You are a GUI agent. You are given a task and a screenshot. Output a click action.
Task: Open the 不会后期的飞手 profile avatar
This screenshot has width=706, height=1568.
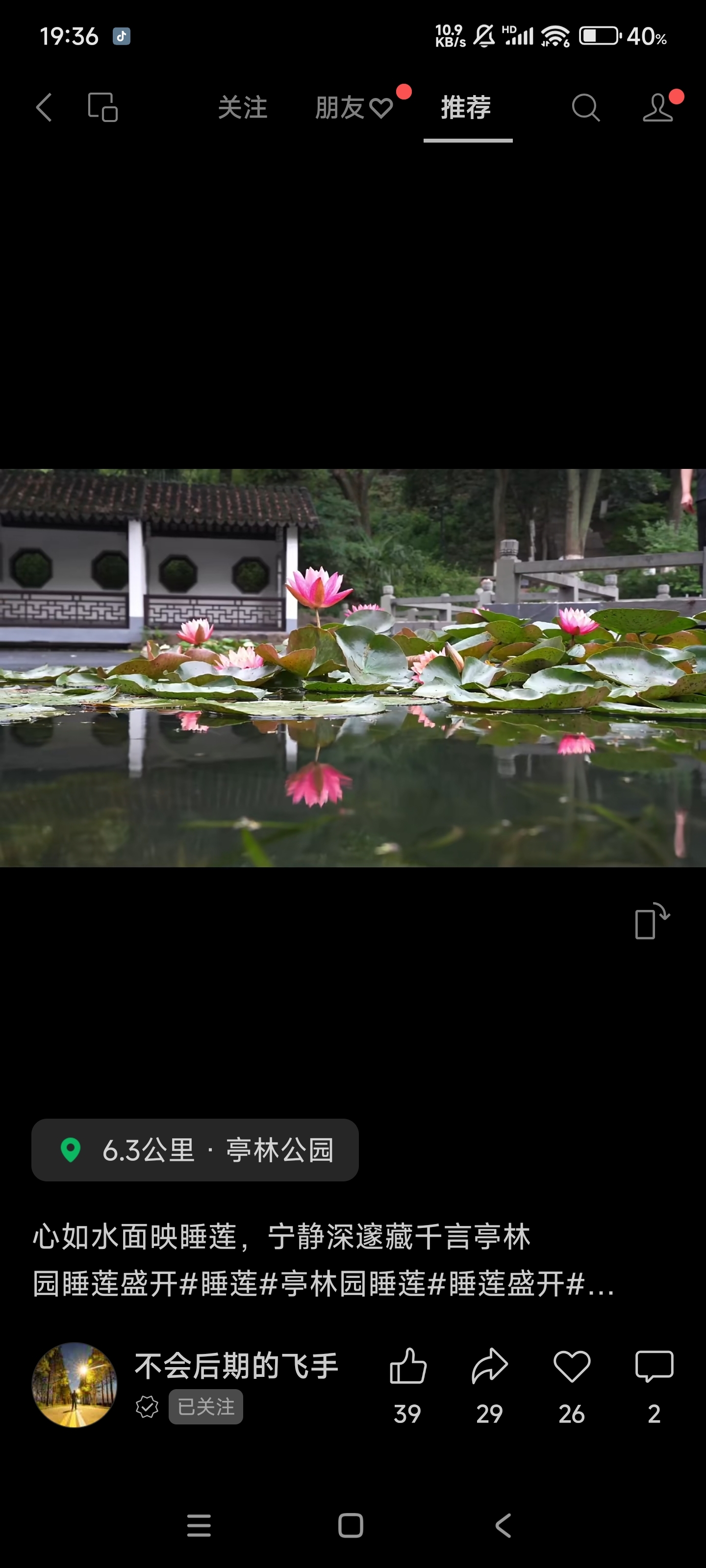(x=75, y=1385)
